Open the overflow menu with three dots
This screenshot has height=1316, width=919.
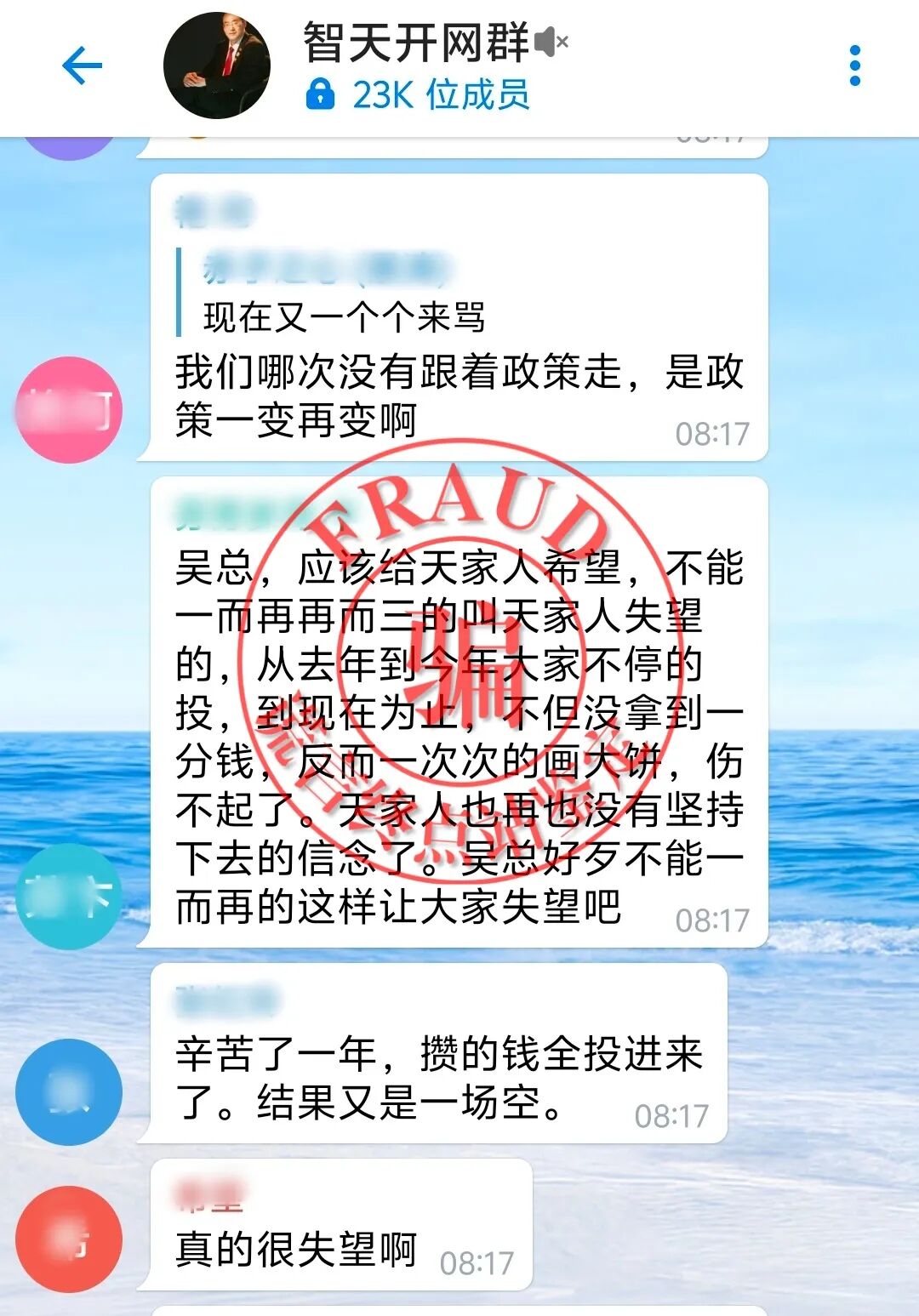(854, 66)
